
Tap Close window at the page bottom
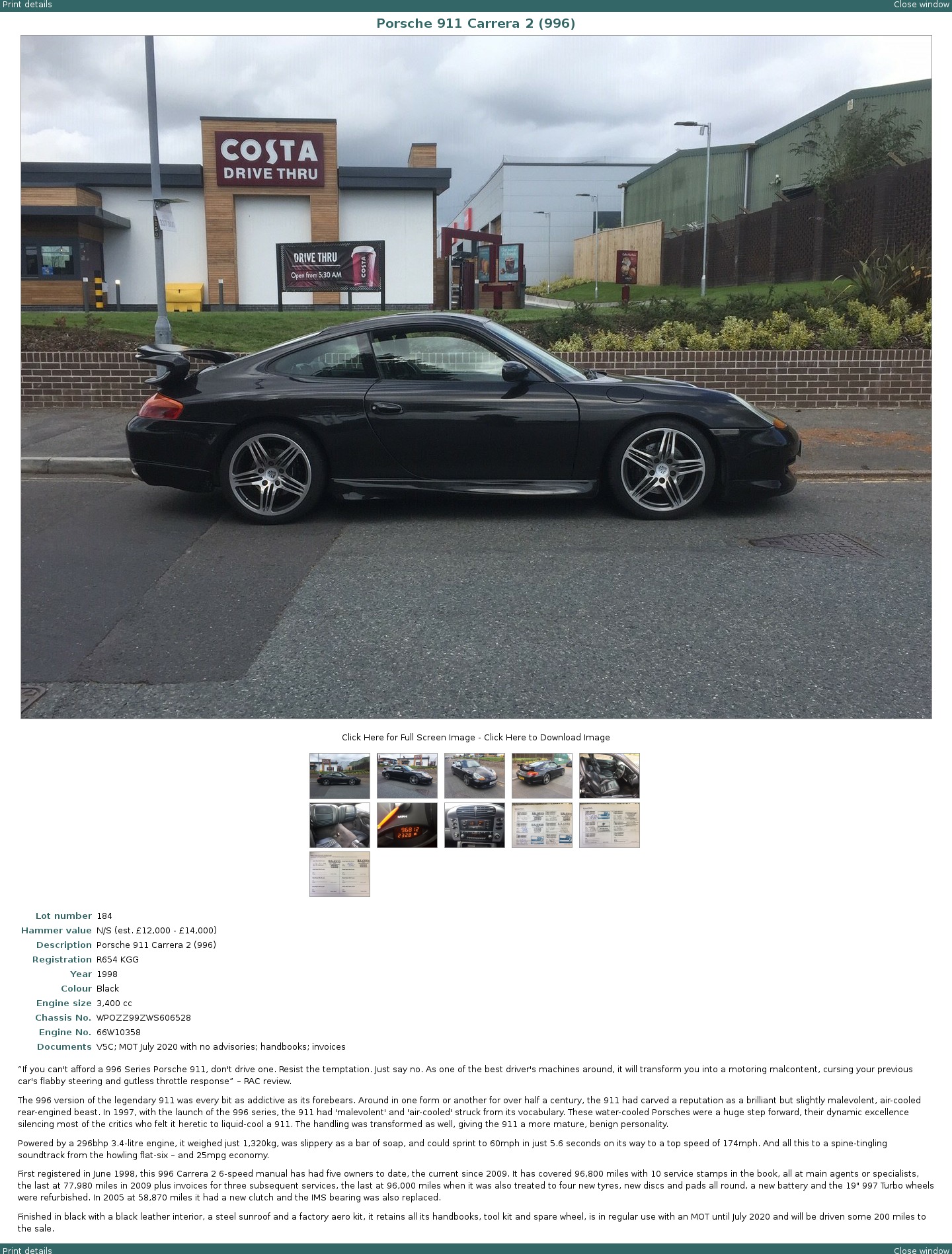921,1249
